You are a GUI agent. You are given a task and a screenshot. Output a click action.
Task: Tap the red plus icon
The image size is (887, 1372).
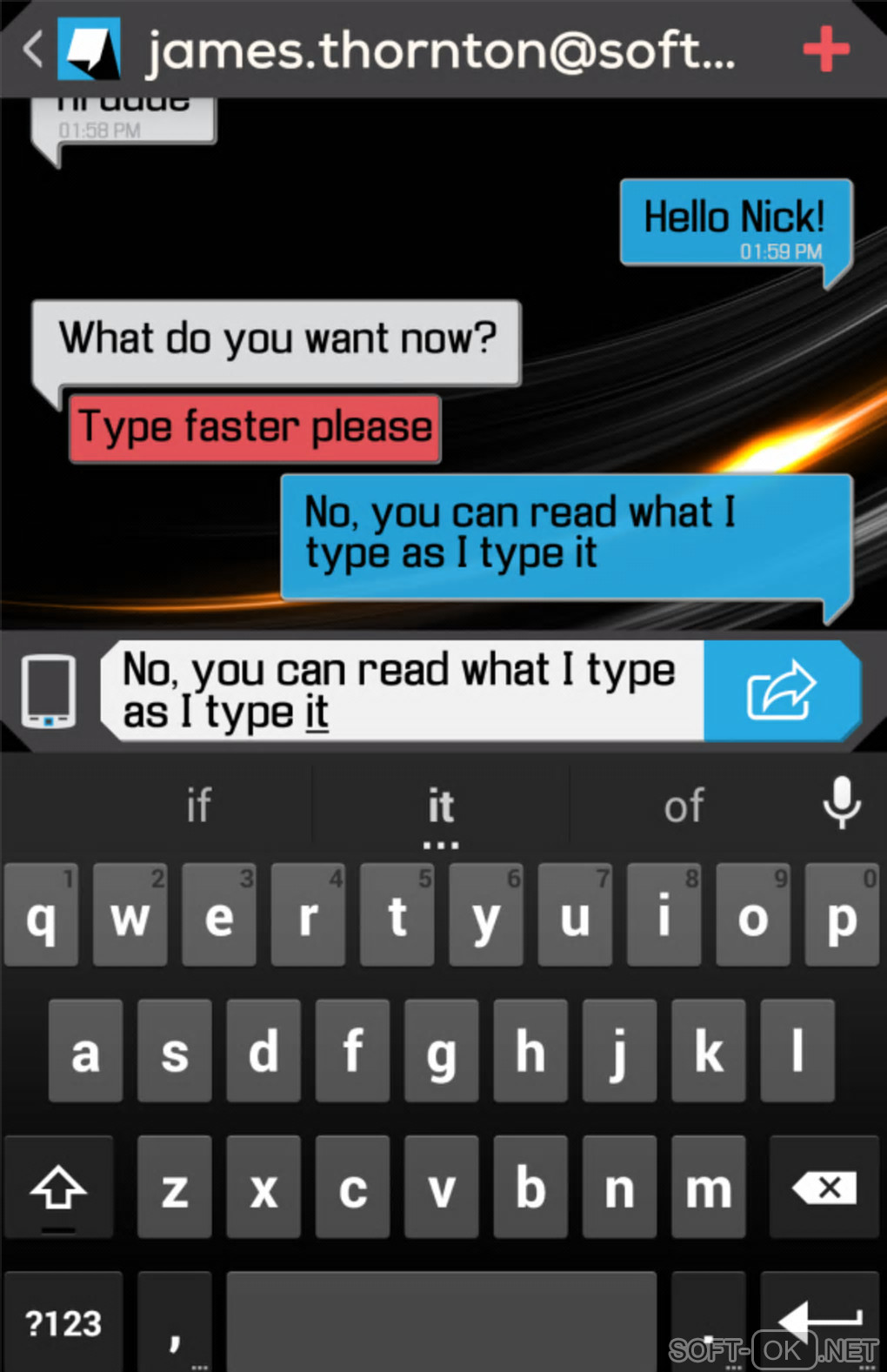point(825,50)
